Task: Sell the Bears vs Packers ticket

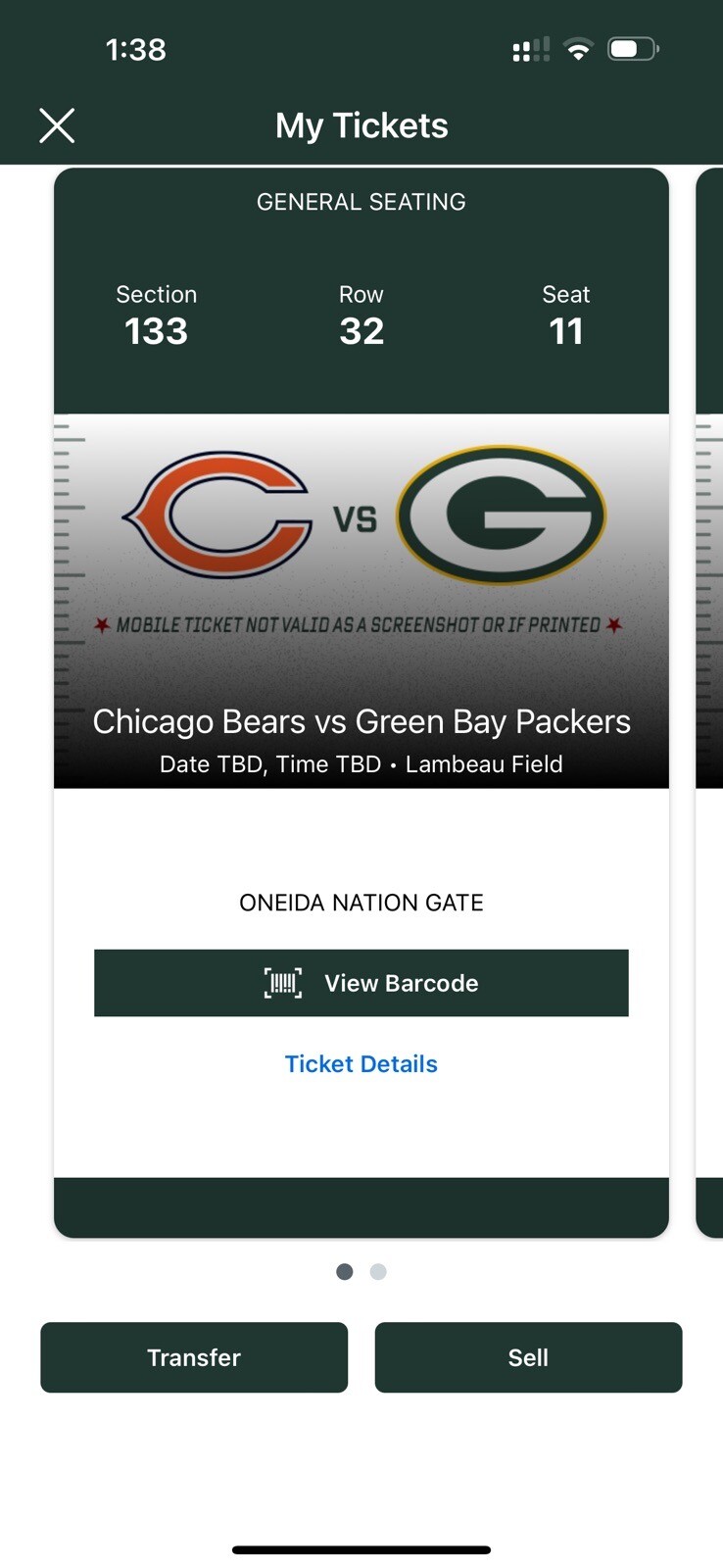Action: [x=528, y=1357]
